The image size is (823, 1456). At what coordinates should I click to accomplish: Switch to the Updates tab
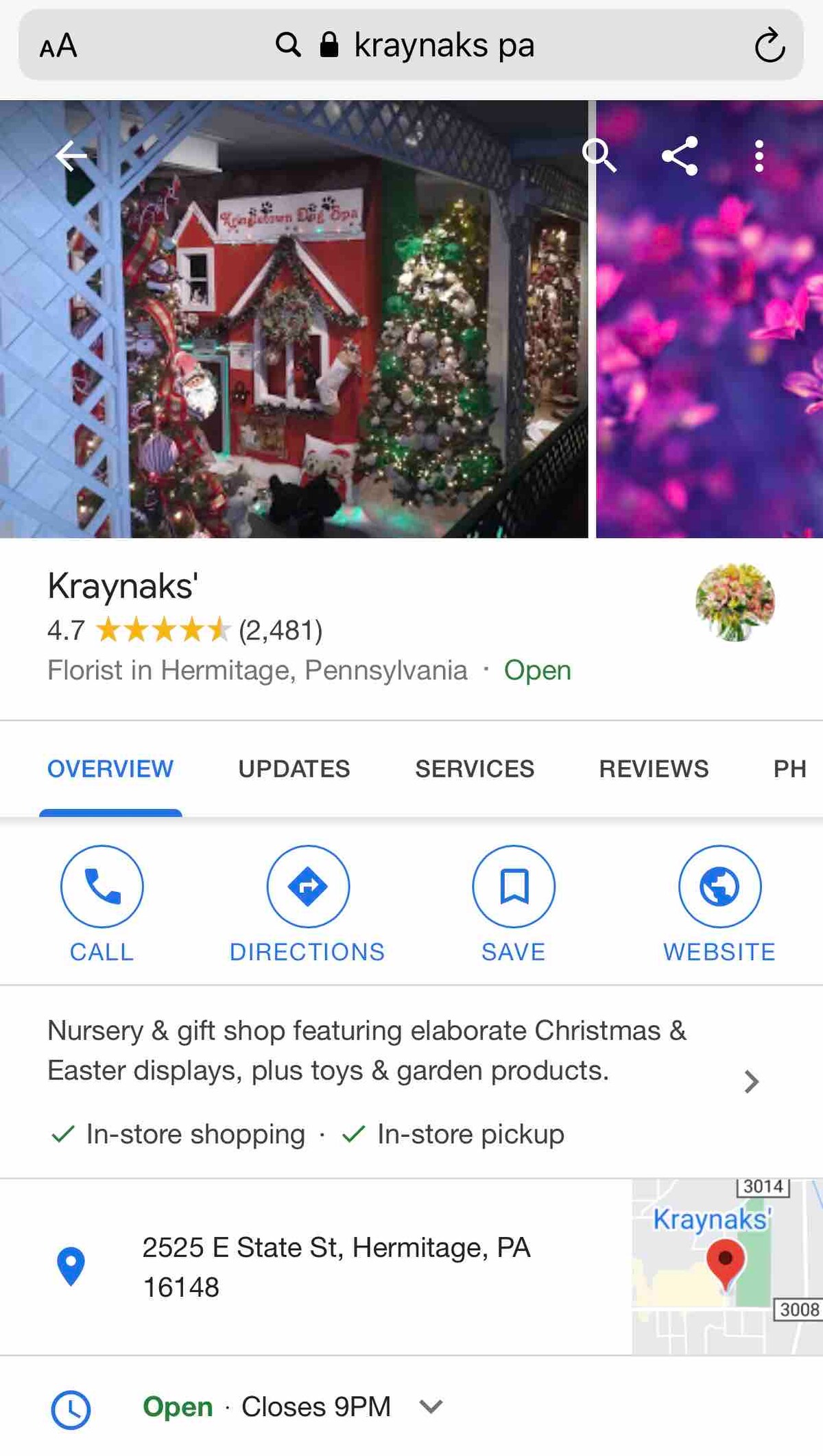[x=294, y=768]
